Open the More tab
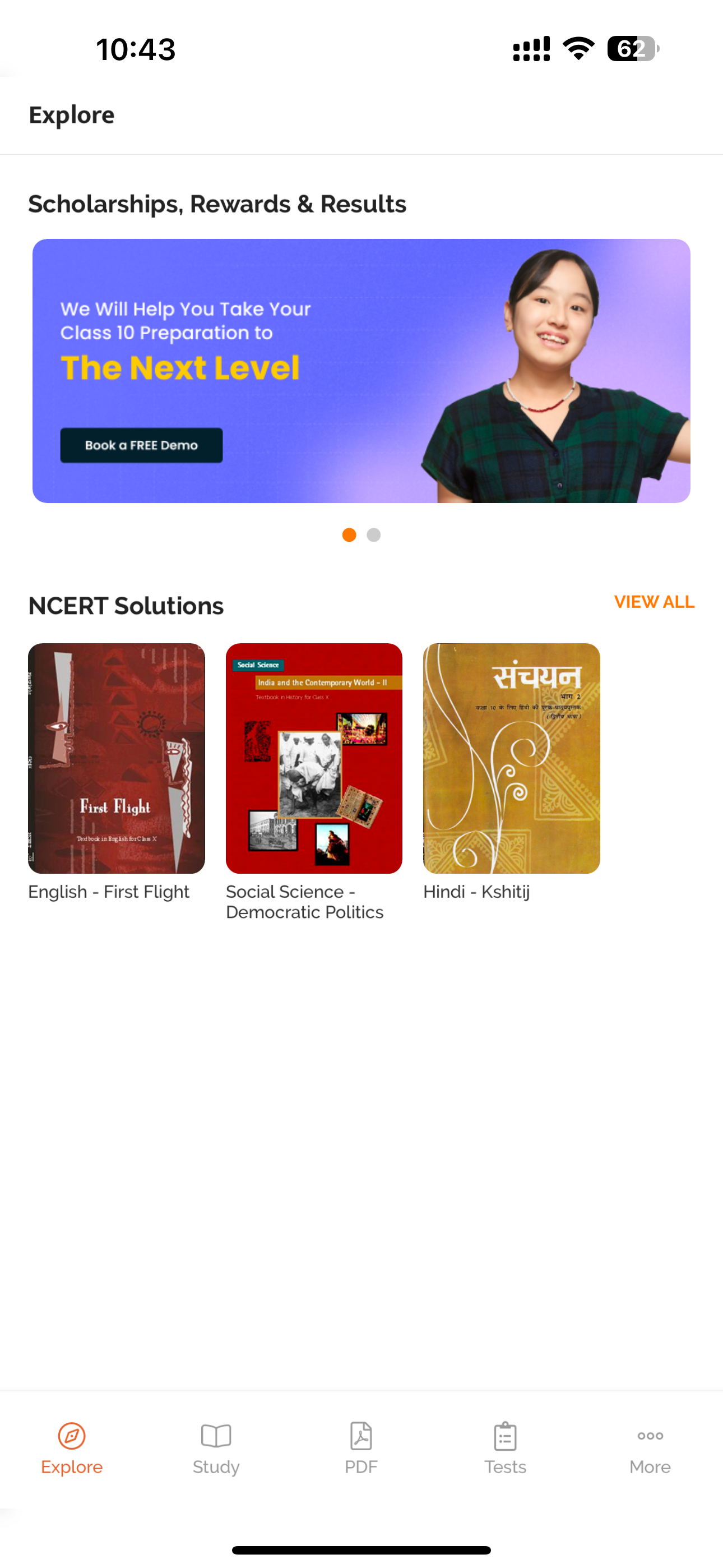Image resolution: width=723 pixels, height=1568 pixels. 650,1447
